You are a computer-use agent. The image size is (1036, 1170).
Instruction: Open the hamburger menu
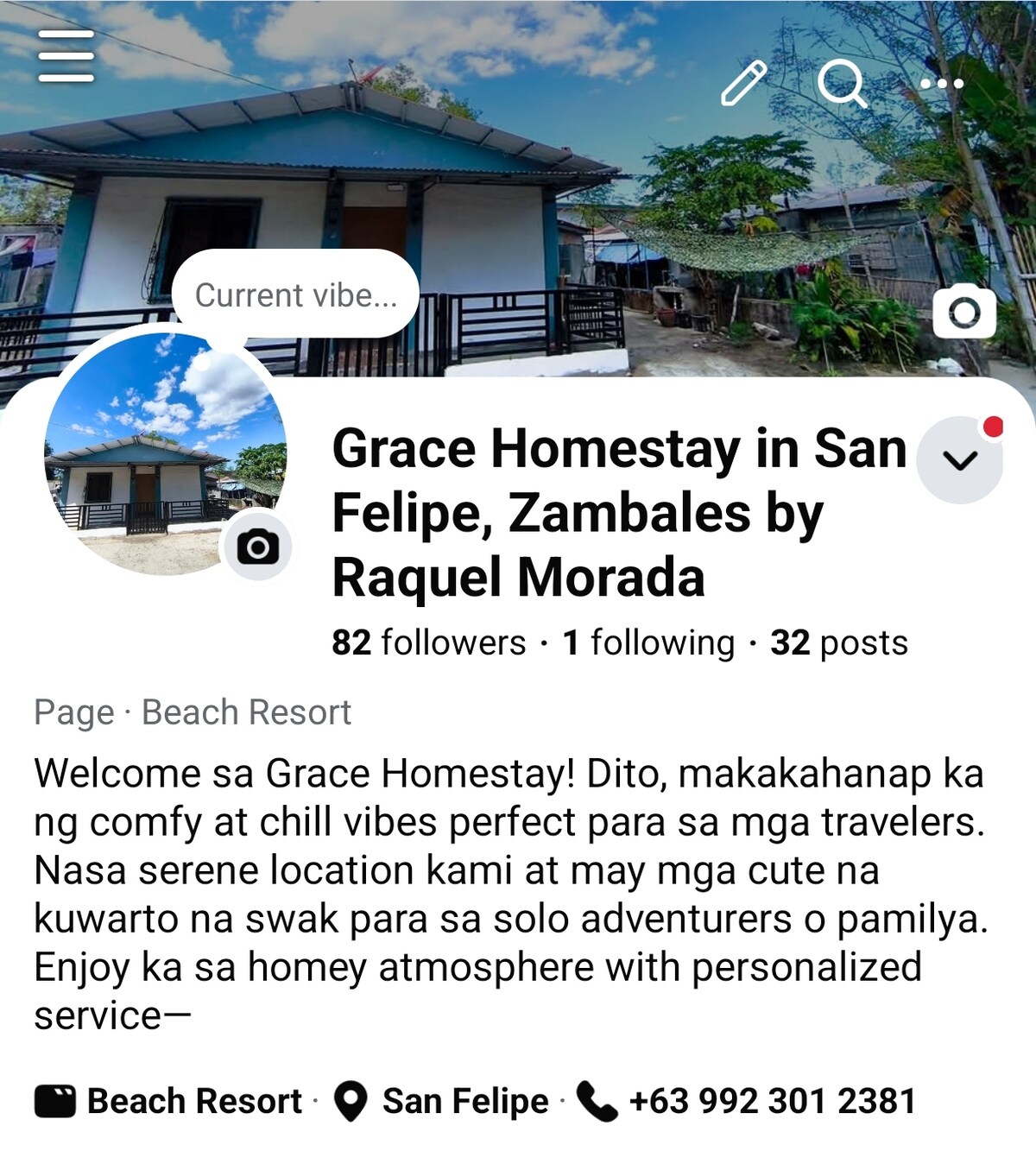[x=66, y=56]
